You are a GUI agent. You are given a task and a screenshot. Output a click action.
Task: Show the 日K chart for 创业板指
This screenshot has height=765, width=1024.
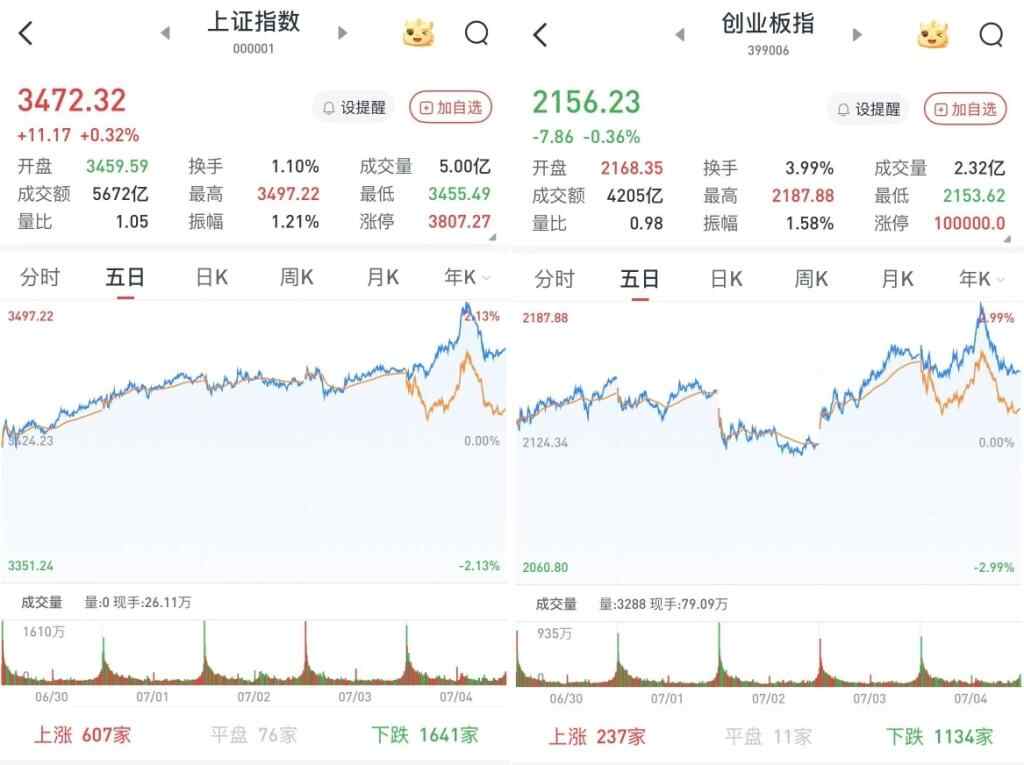click(726, 278)
